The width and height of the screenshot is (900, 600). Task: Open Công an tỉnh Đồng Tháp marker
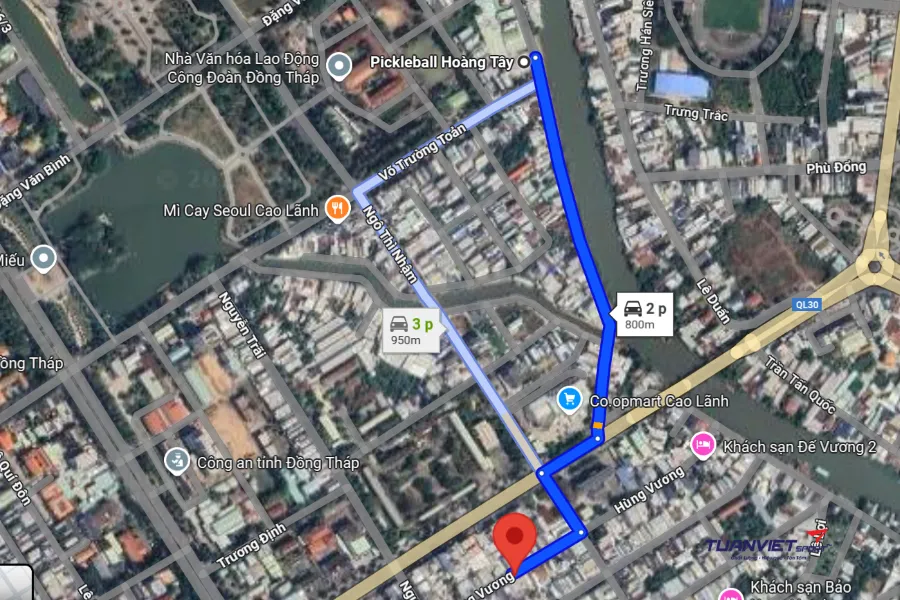tap(176, 461)
